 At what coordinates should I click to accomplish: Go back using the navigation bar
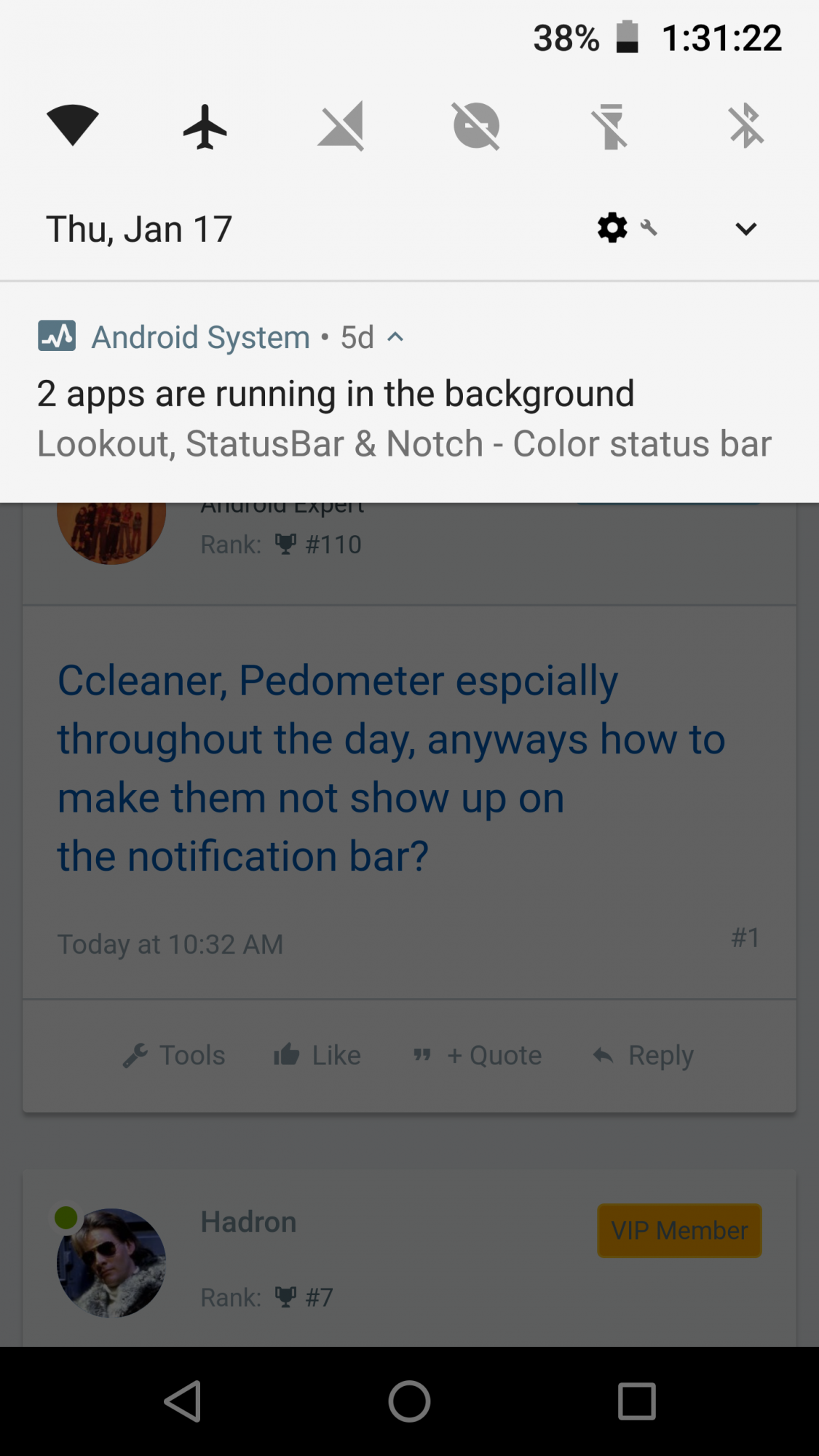183,1401
